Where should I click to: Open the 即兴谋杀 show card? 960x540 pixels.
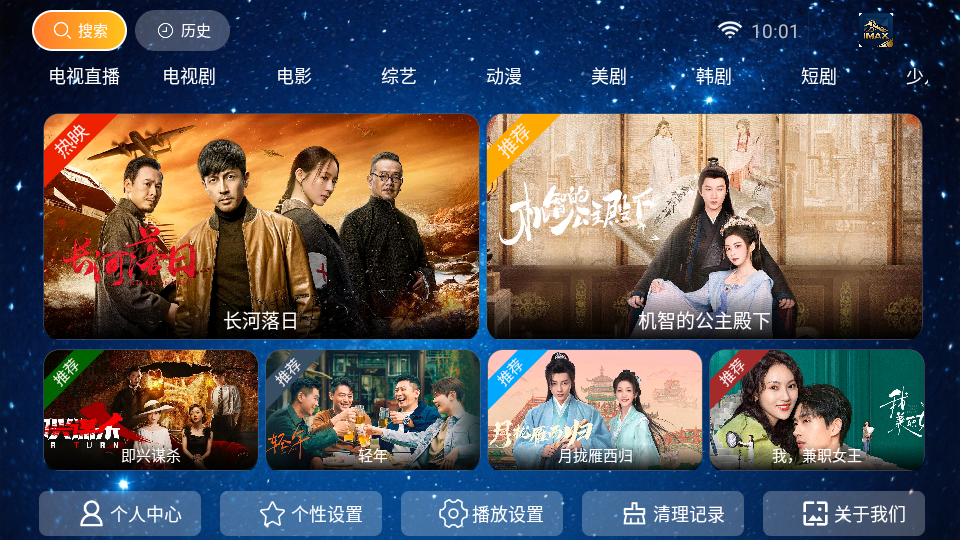pyautogui.click(x=151, y=410)
